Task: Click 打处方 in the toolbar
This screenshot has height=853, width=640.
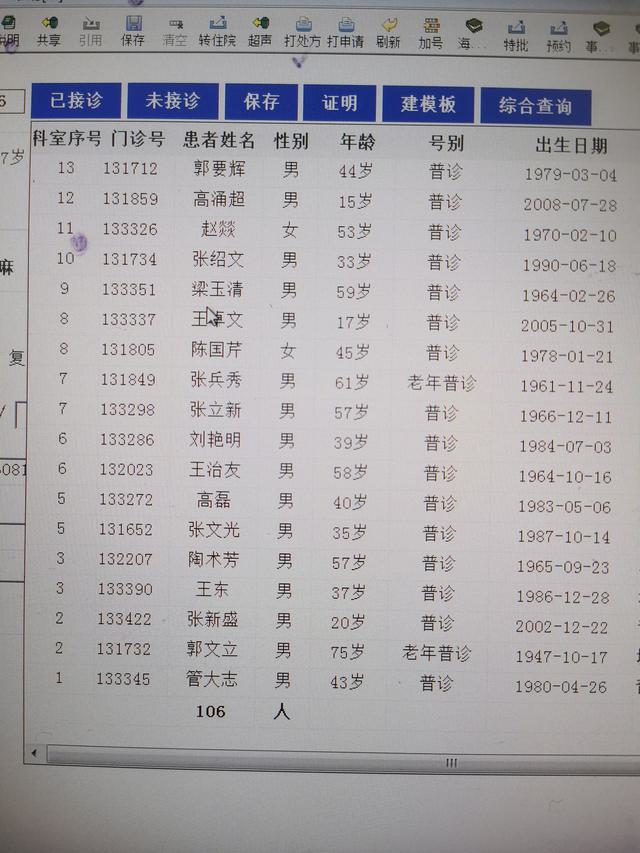Action: click(x=302, y=32)
